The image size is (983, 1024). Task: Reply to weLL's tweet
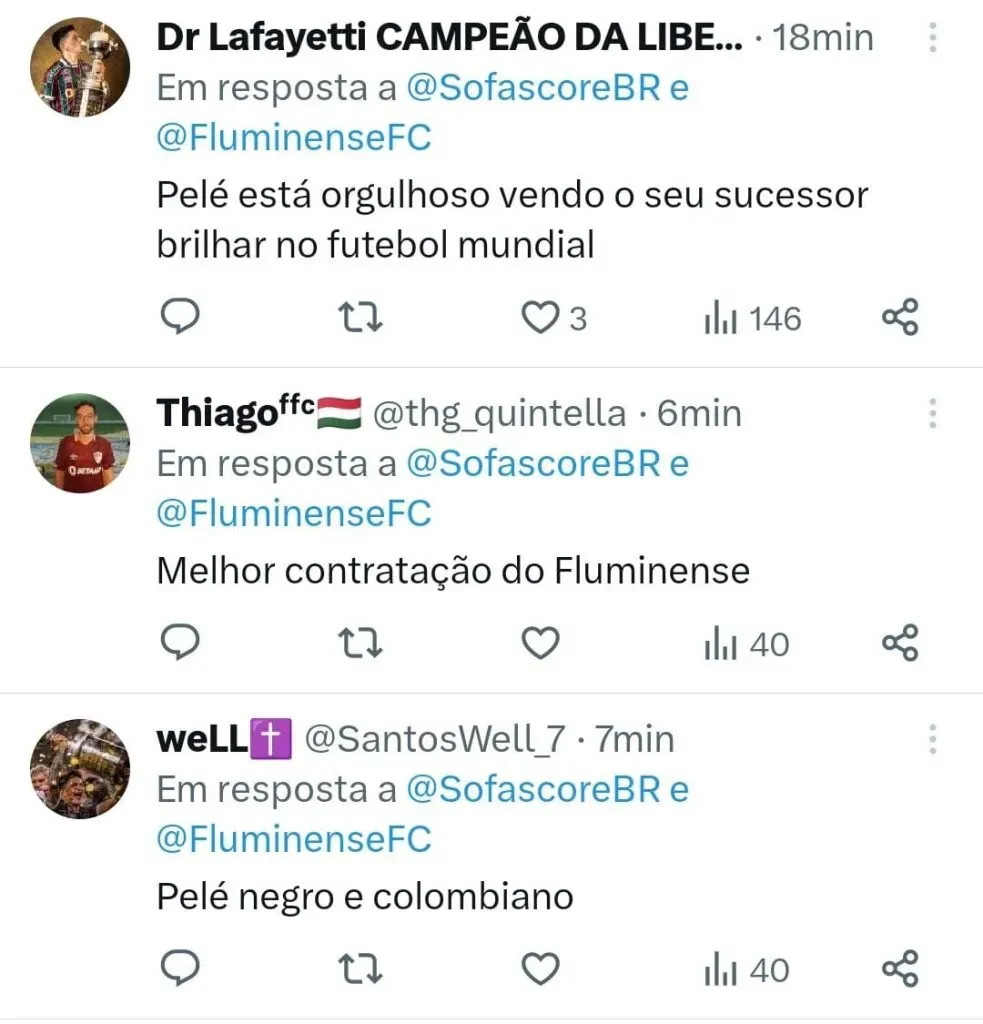tap(181, 969)
